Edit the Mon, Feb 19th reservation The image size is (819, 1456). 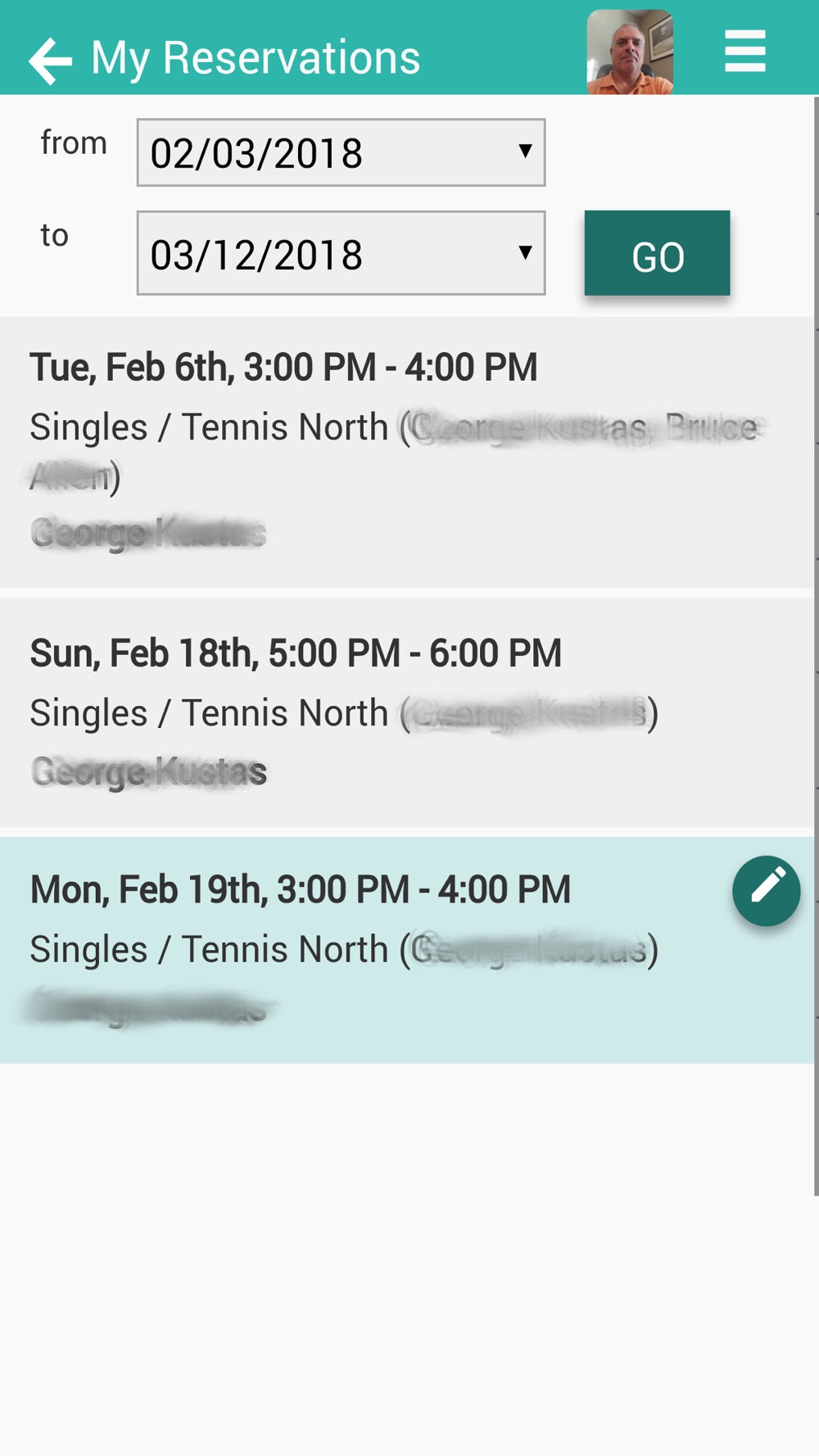[x=766, y=891]
